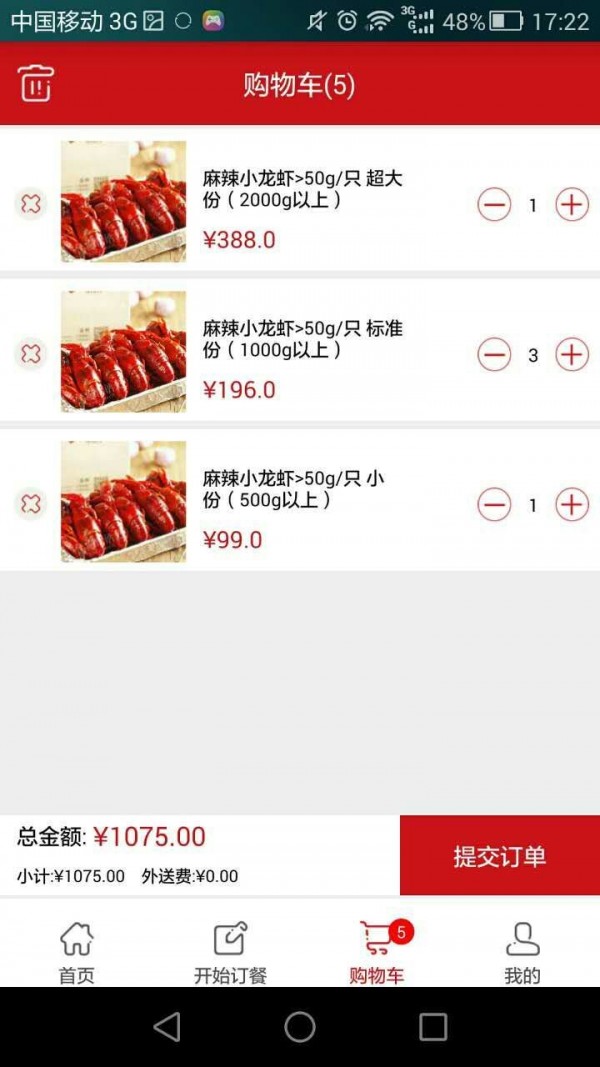600x1067 pixels.
Task: Decrease quantity of 超大份 crayfish
Action: (x=494, y=205)
